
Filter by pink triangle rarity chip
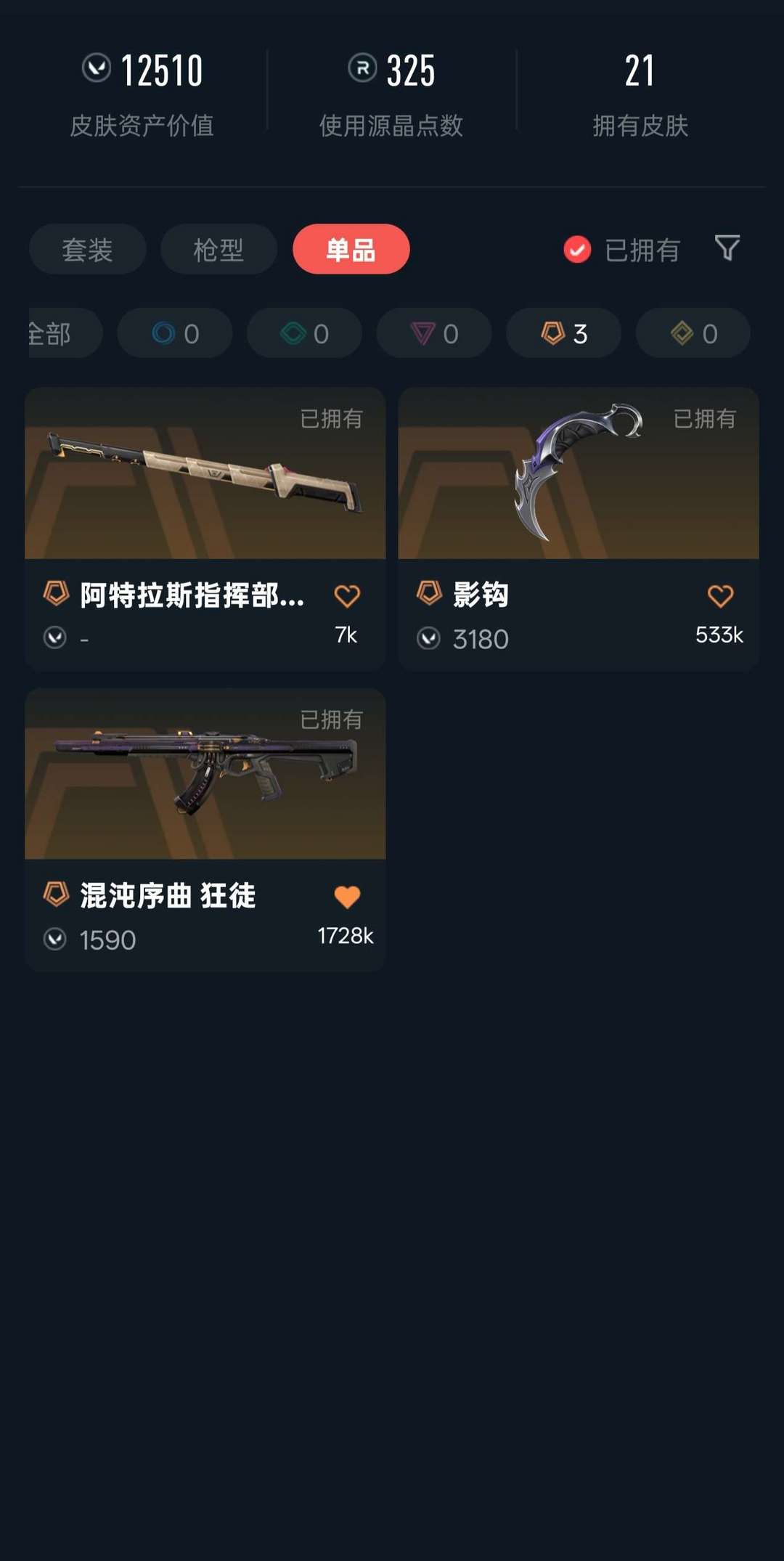click(x=433, y=333)
